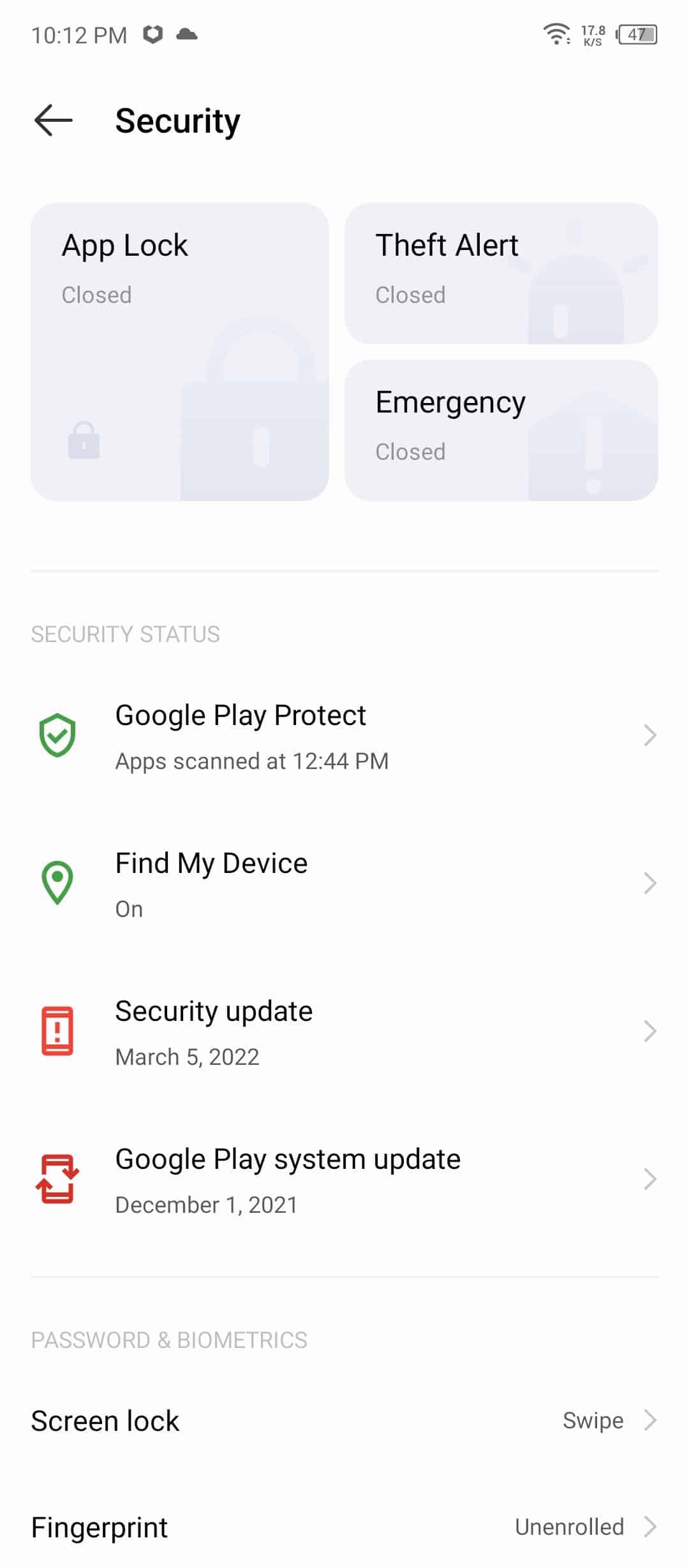Check the Security update row
The height and width of the screenshot is (1568, 689).
(x=344, y=1032)
